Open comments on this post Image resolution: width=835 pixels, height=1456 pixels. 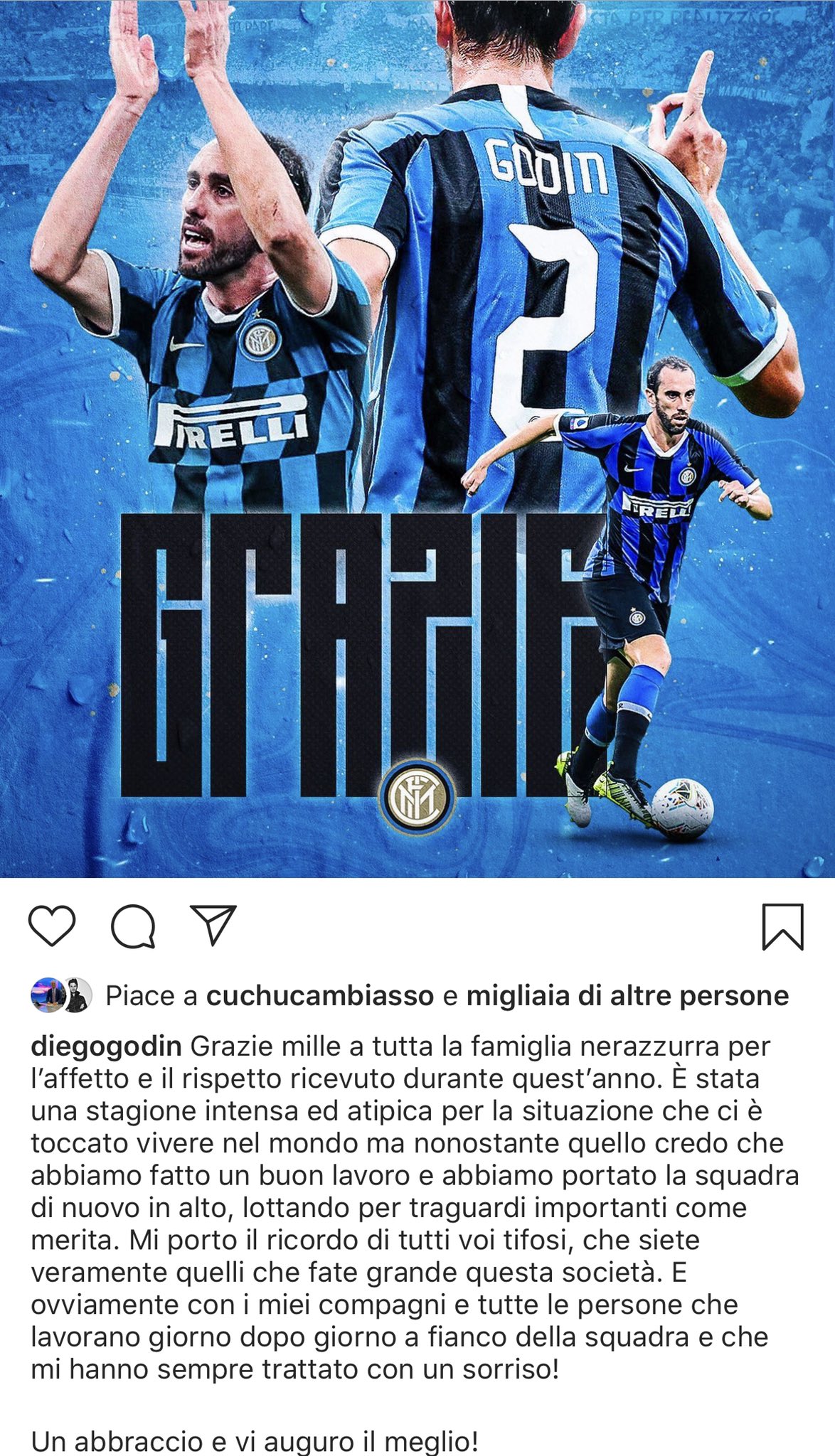133,926
